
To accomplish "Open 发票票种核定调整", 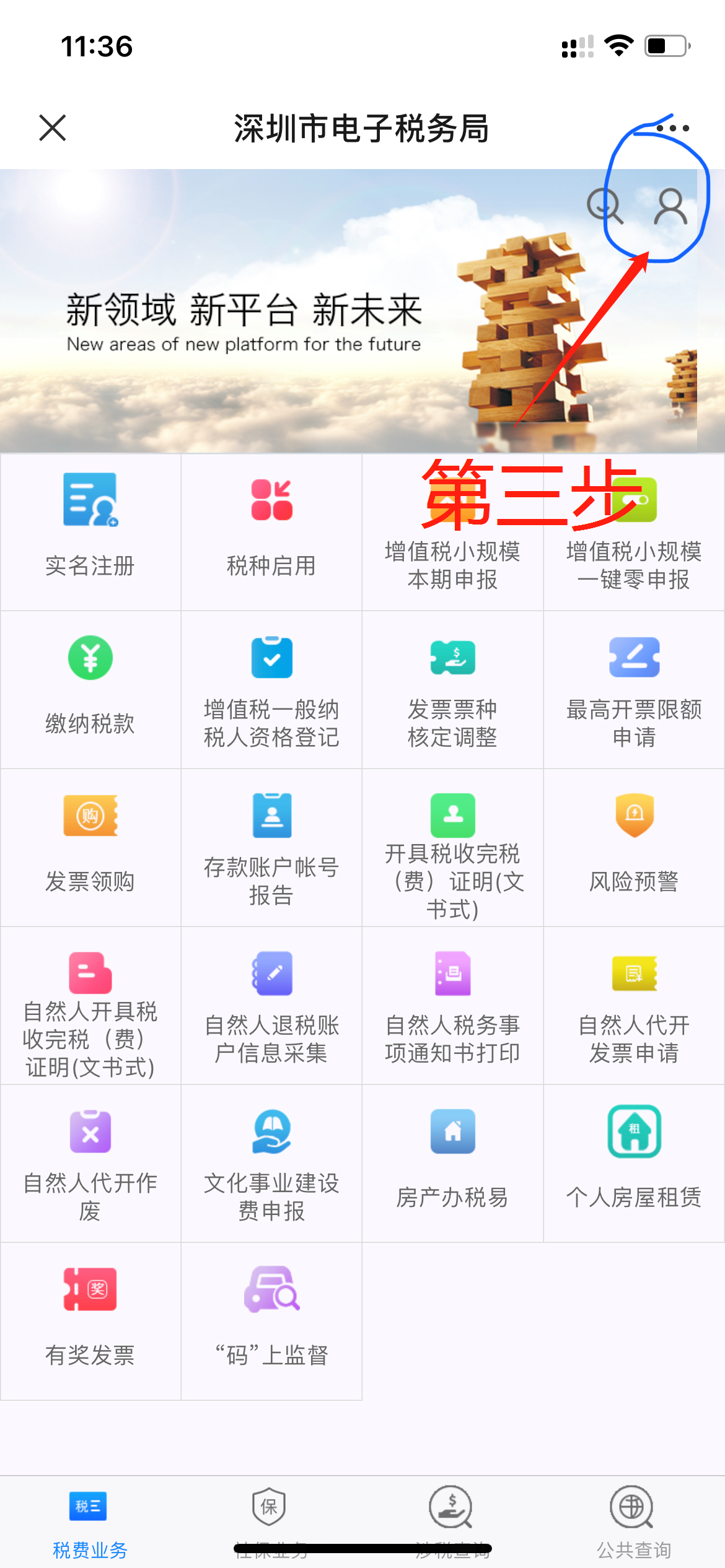I will point(452,689).
